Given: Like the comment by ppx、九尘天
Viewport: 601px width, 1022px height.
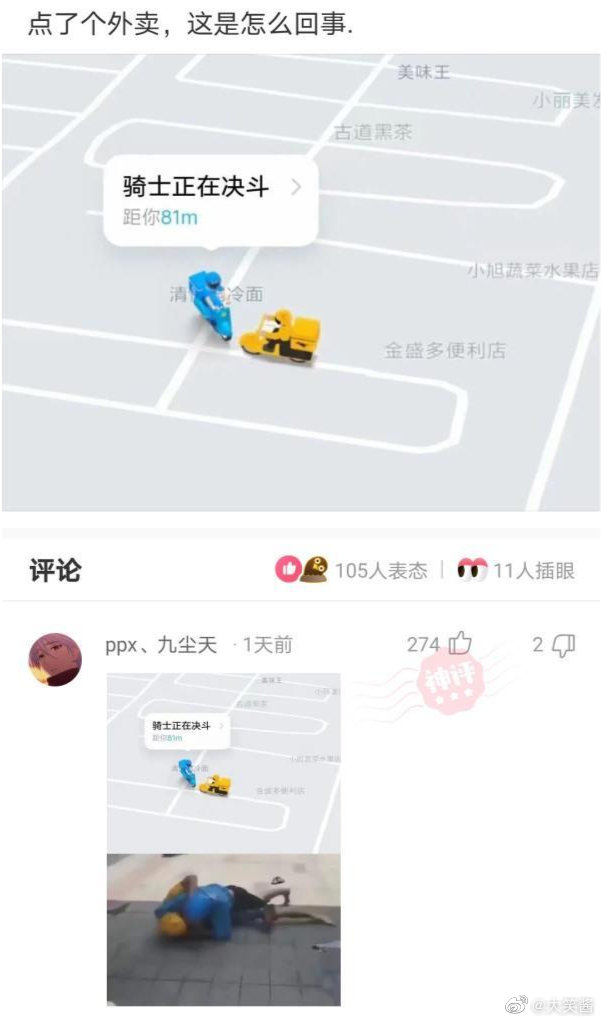Looking at the screenshot, I should (x=459, y=644).
